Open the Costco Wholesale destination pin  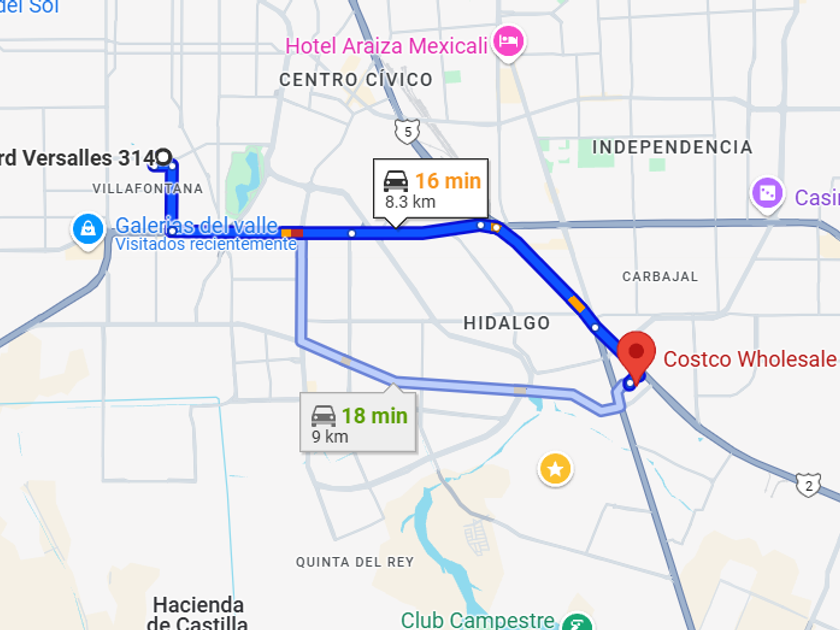[636, 356]
